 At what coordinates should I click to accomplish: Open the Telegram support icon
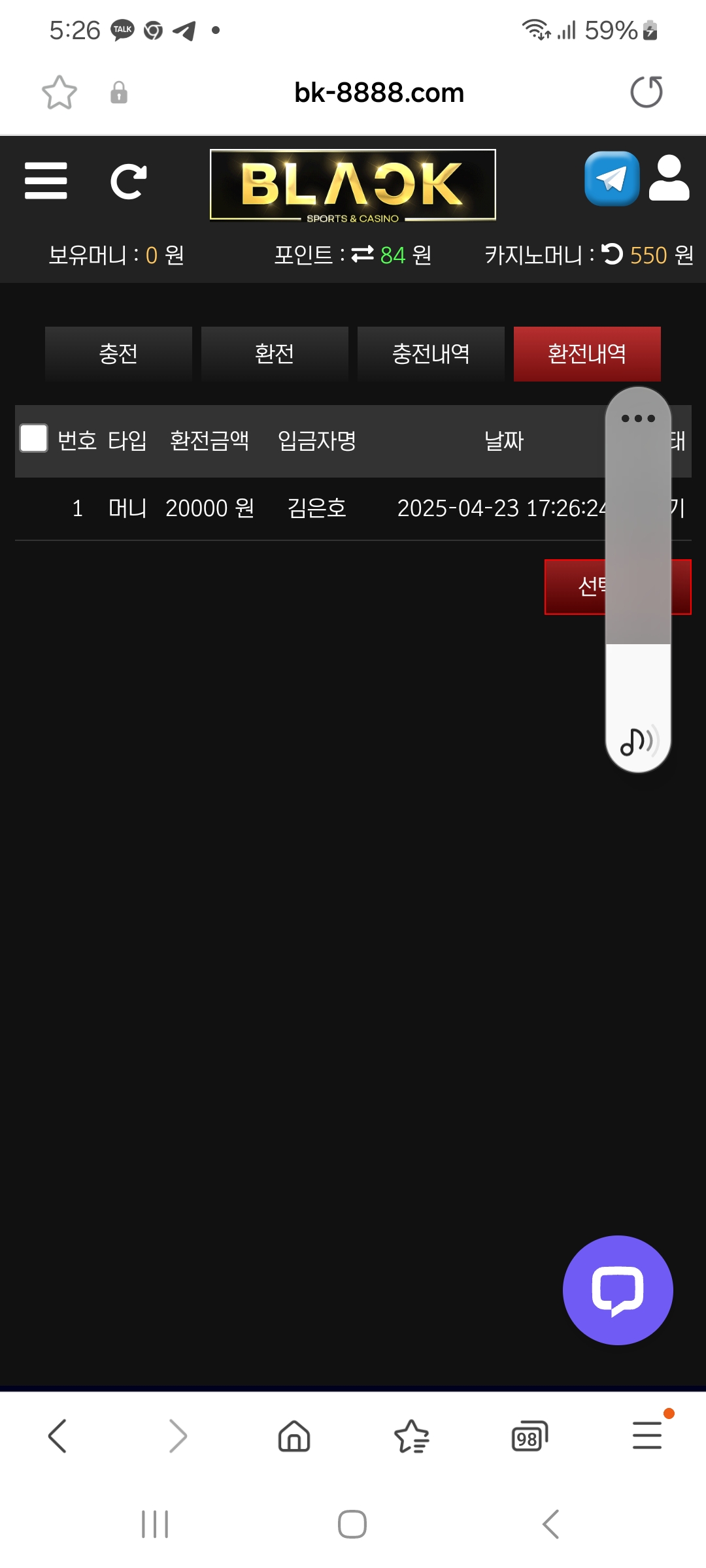612,179
